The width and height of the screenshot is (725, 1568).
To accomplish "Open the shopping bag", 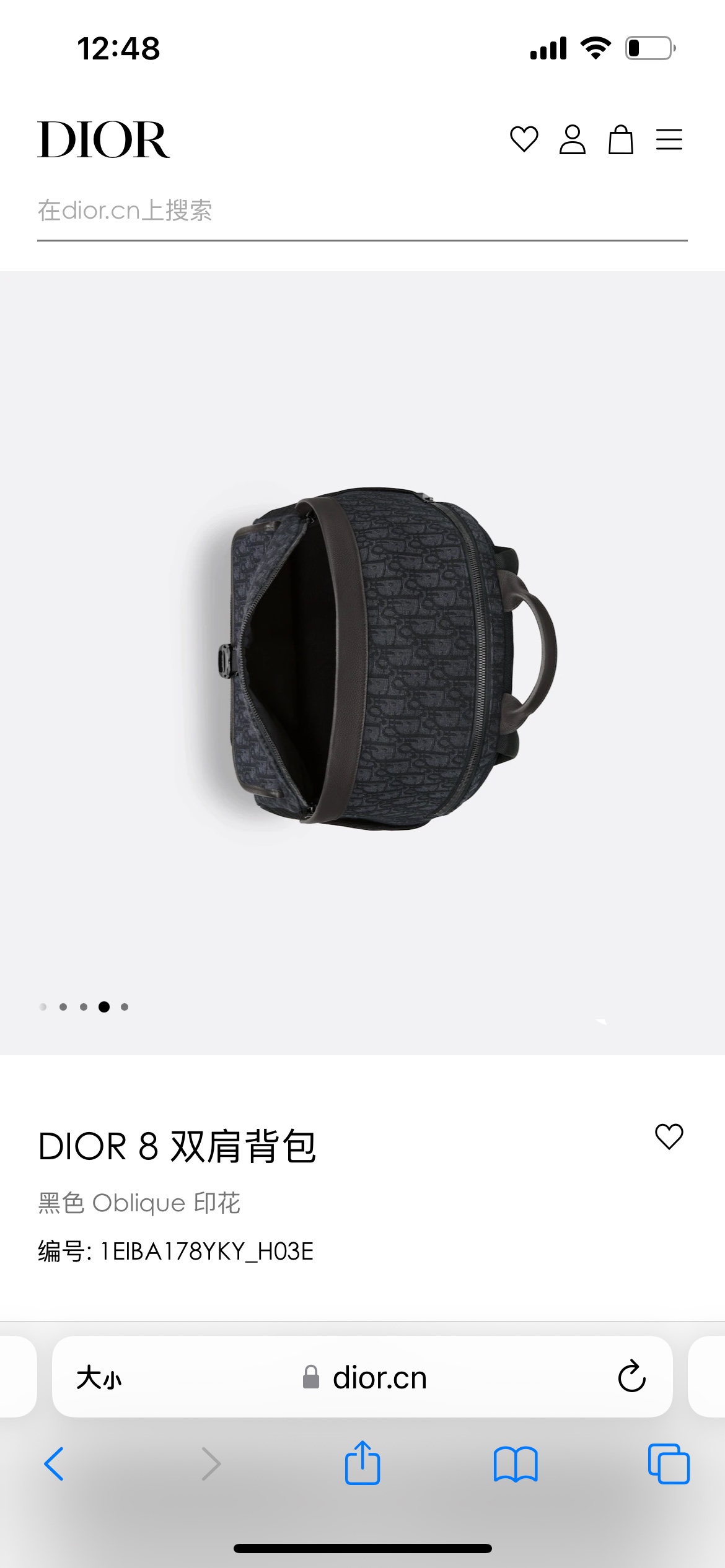I will tap(620, 139).
